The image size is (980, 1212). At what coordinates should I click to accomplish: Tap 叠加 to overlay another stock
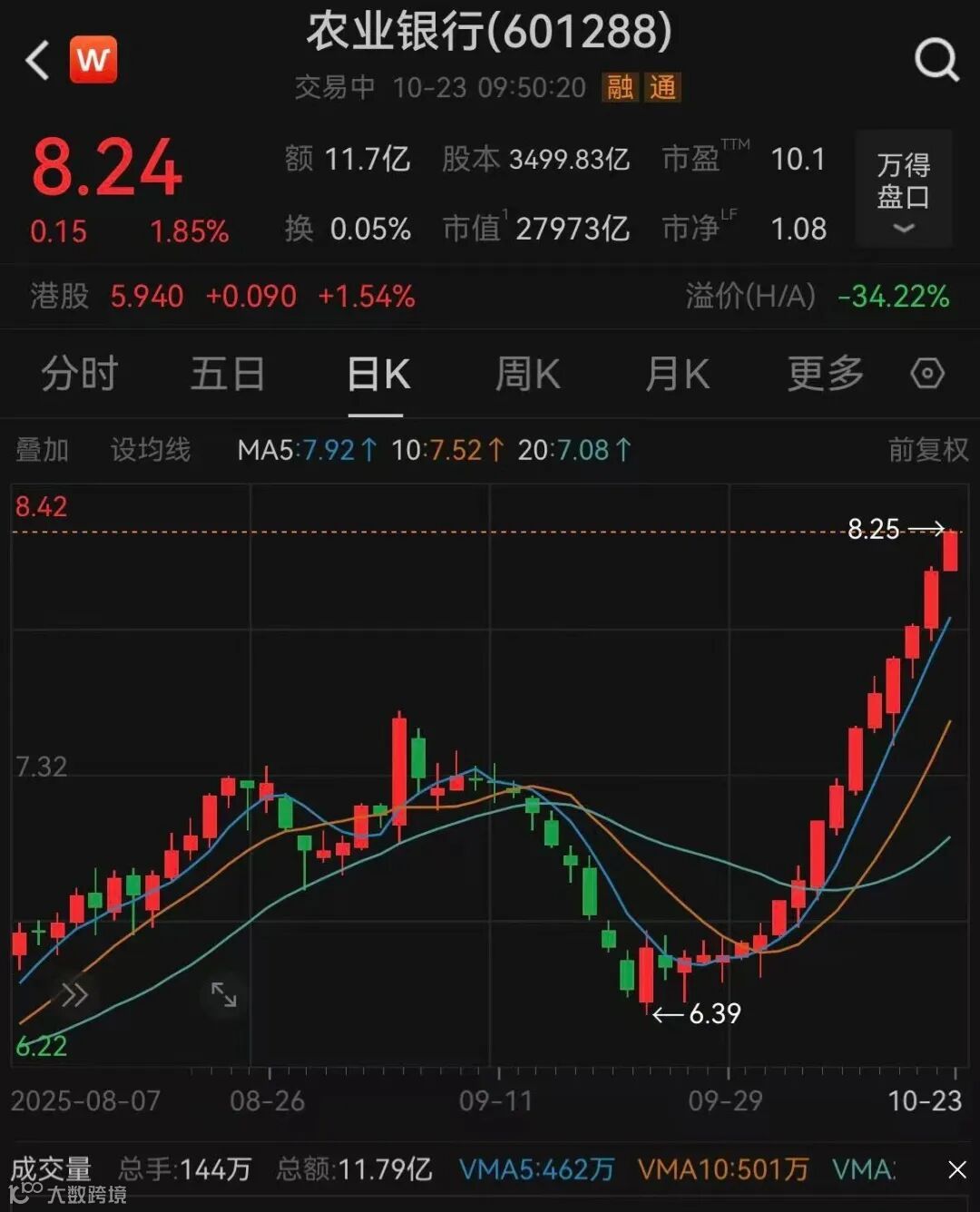tap(42, 450)
